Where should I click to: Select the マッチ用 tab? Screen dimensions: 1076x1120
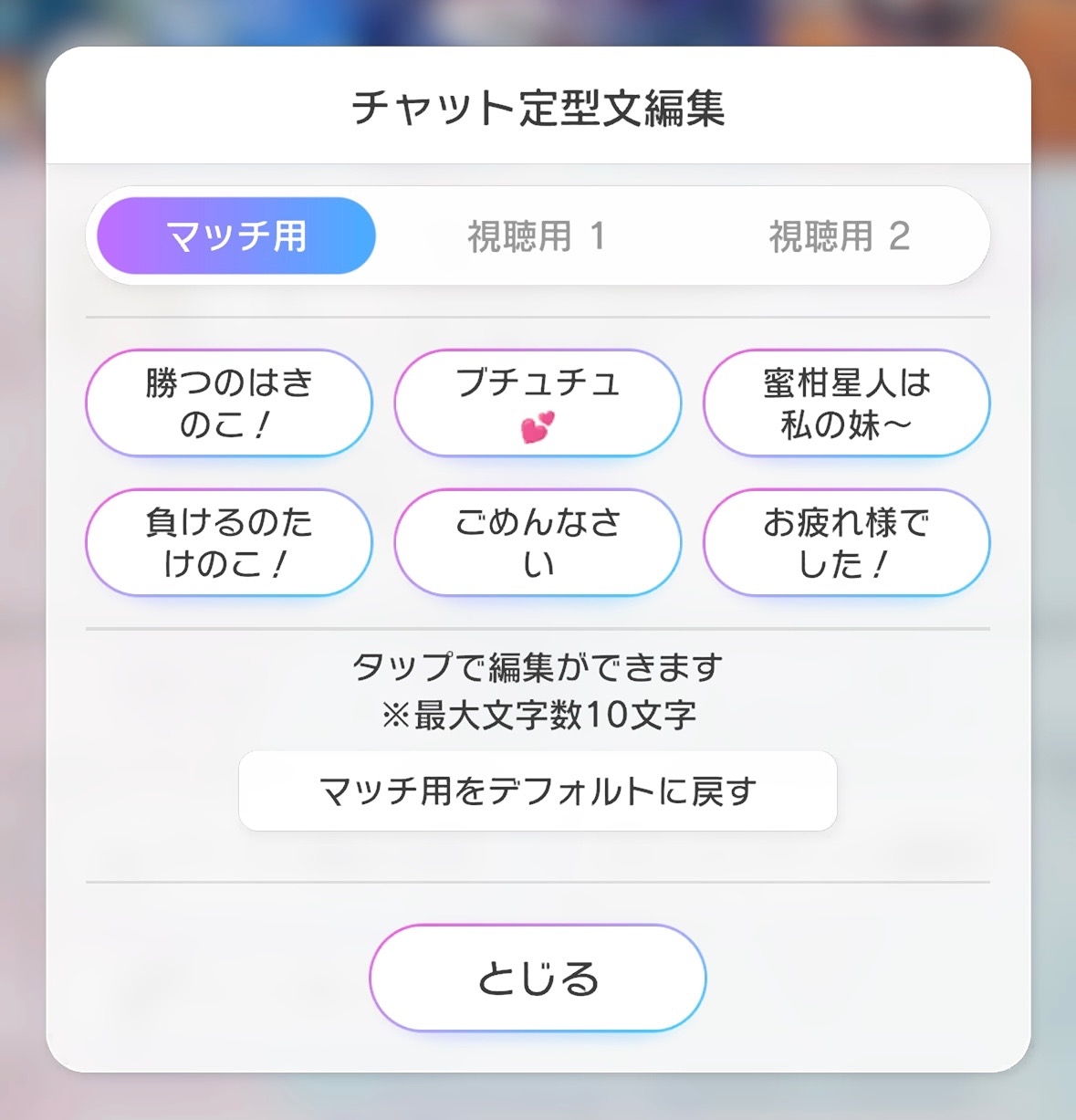click(x=236, y=236)
